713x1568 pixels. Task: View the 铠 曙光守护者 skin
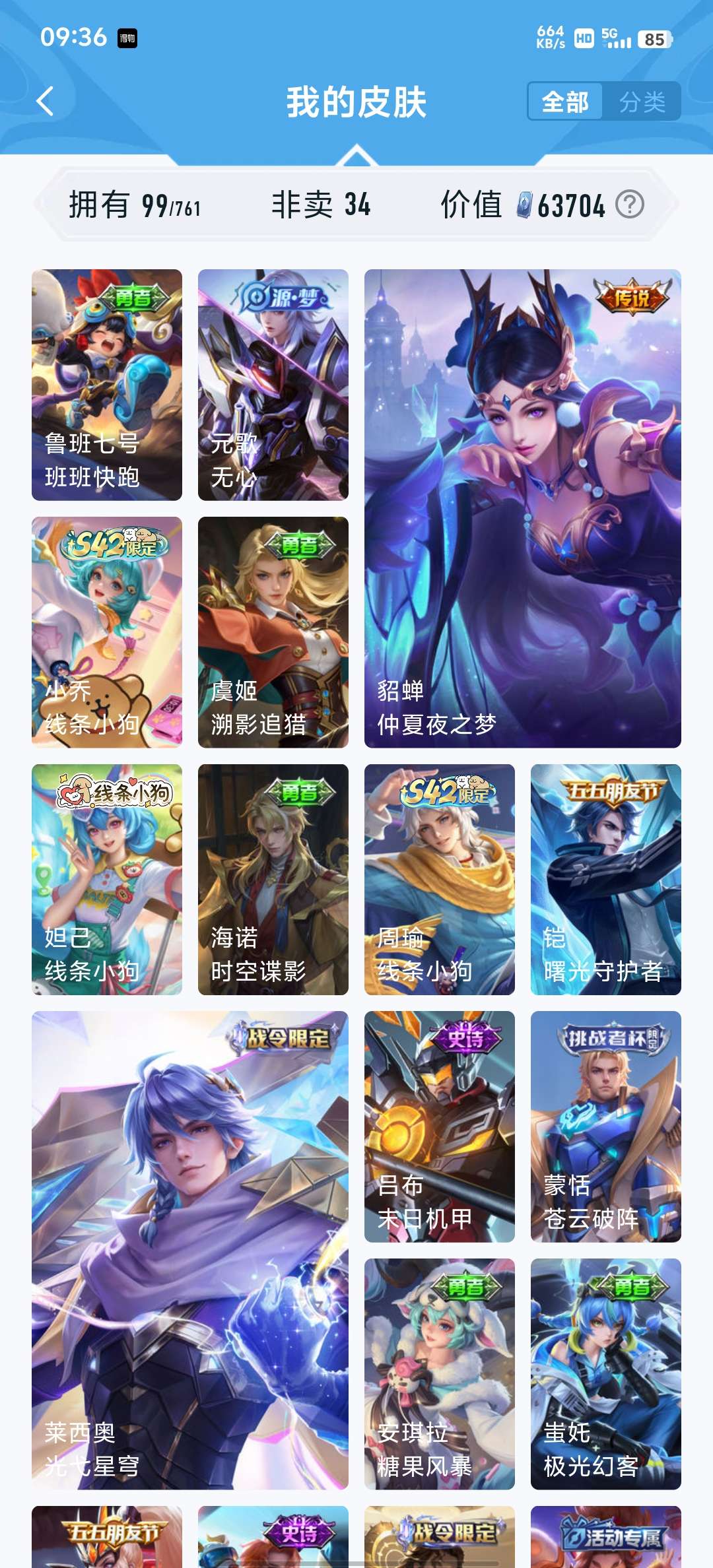(605, 879)
